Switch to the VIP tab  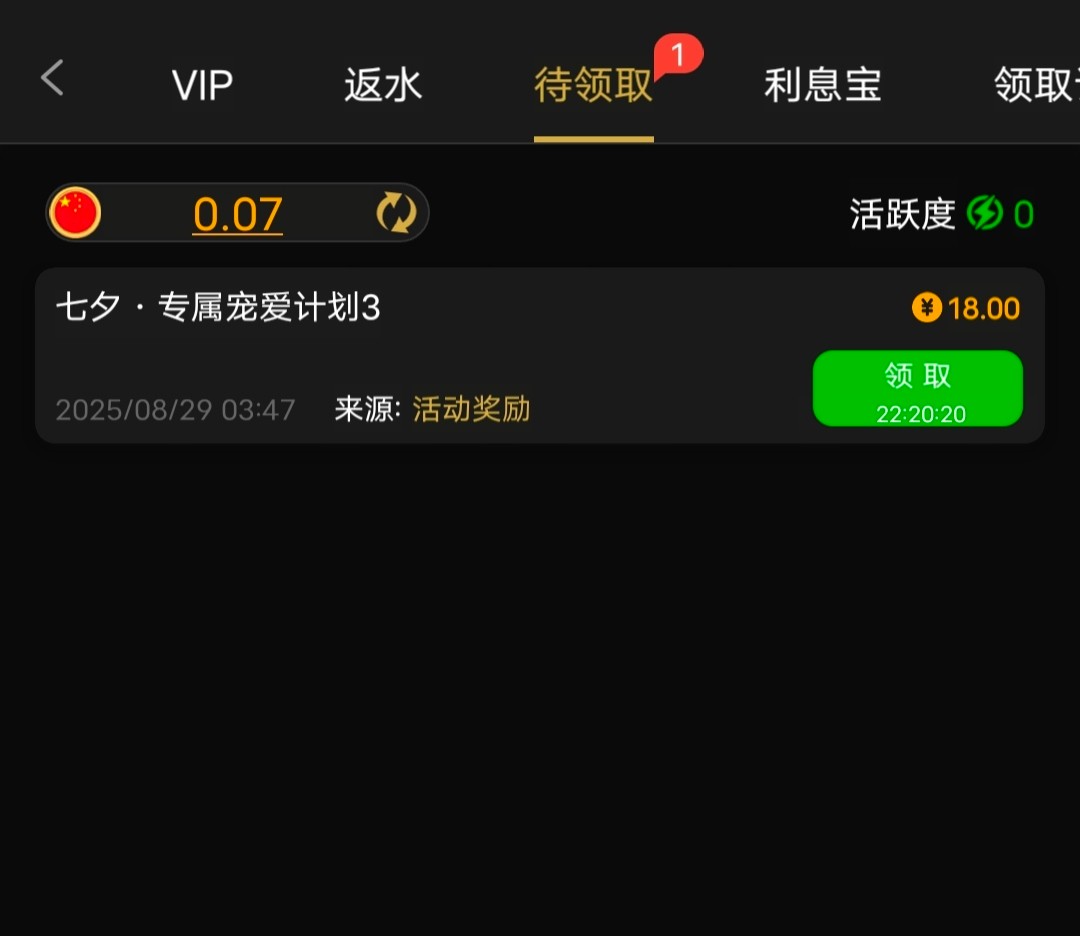202,86
